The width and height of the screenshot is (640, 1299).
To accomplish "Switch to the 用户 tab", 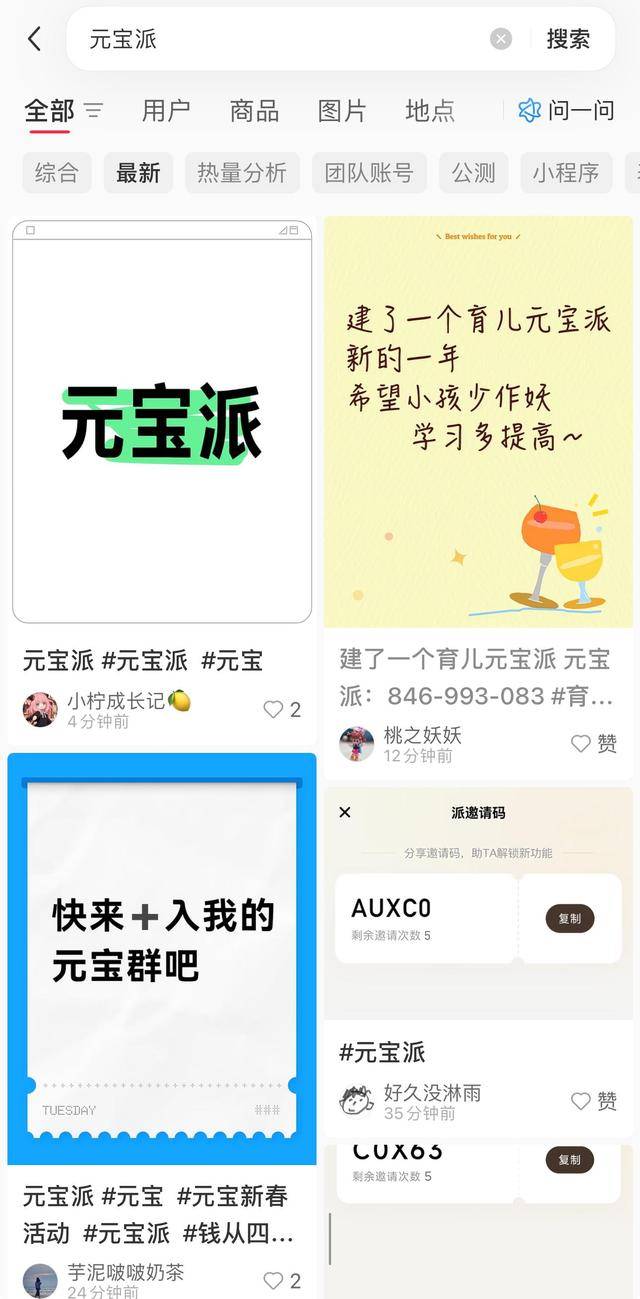I will pyautogui.click(x=166, y=110).
